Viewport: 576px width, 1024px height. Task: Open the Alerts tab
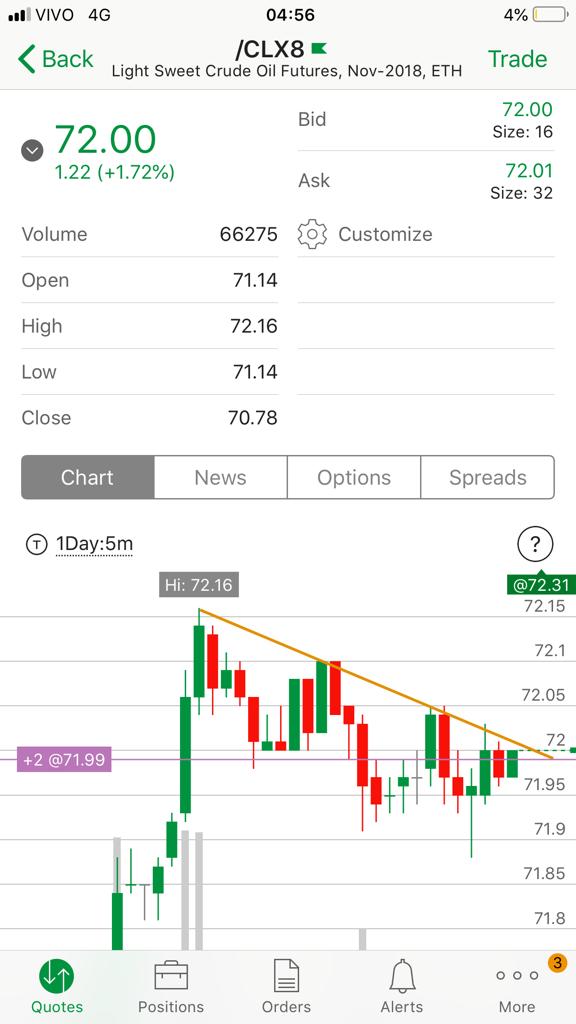[x=402, y=986]
